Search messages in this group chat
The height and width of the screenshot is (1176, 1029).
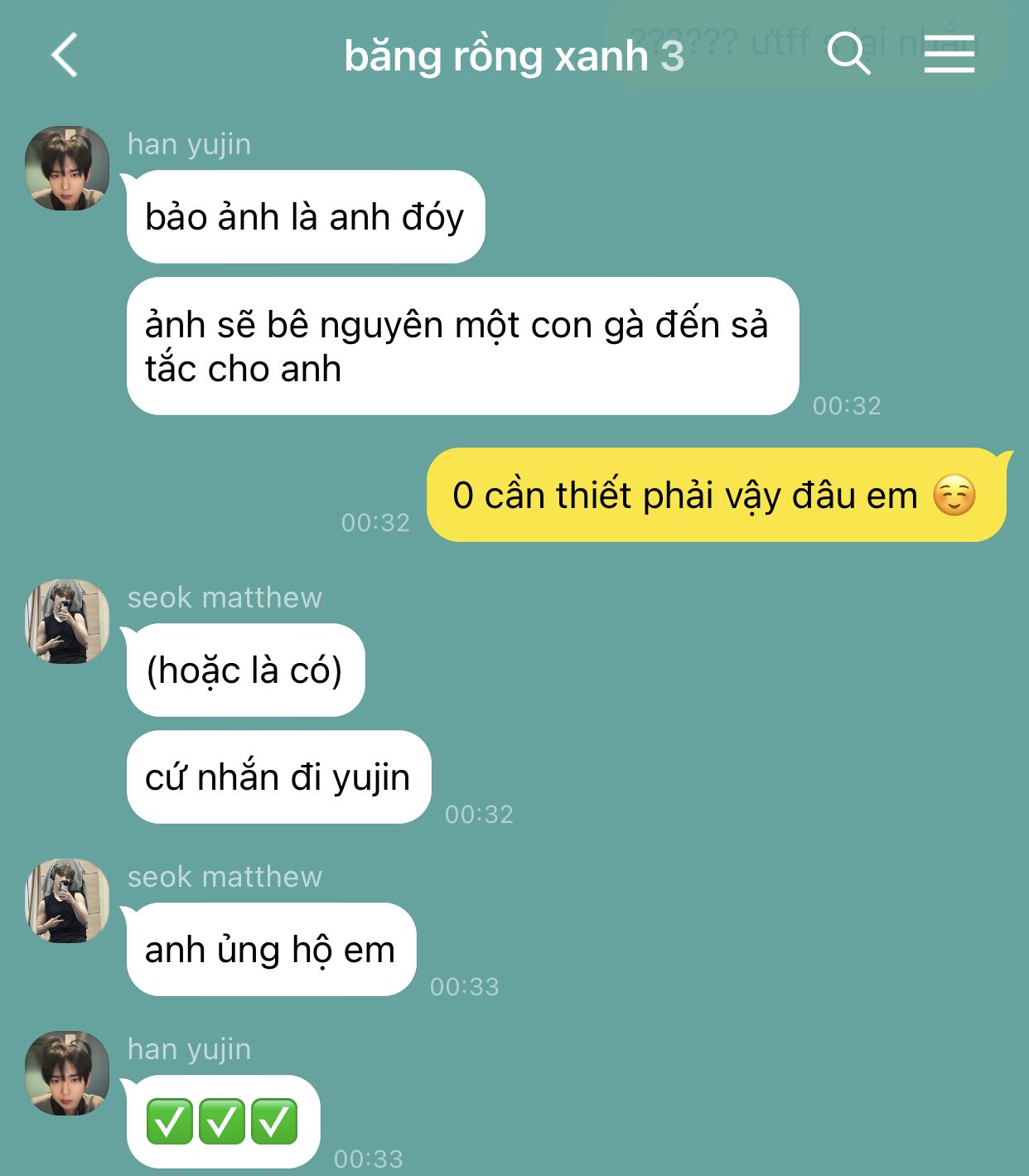[x=848, y=54]
